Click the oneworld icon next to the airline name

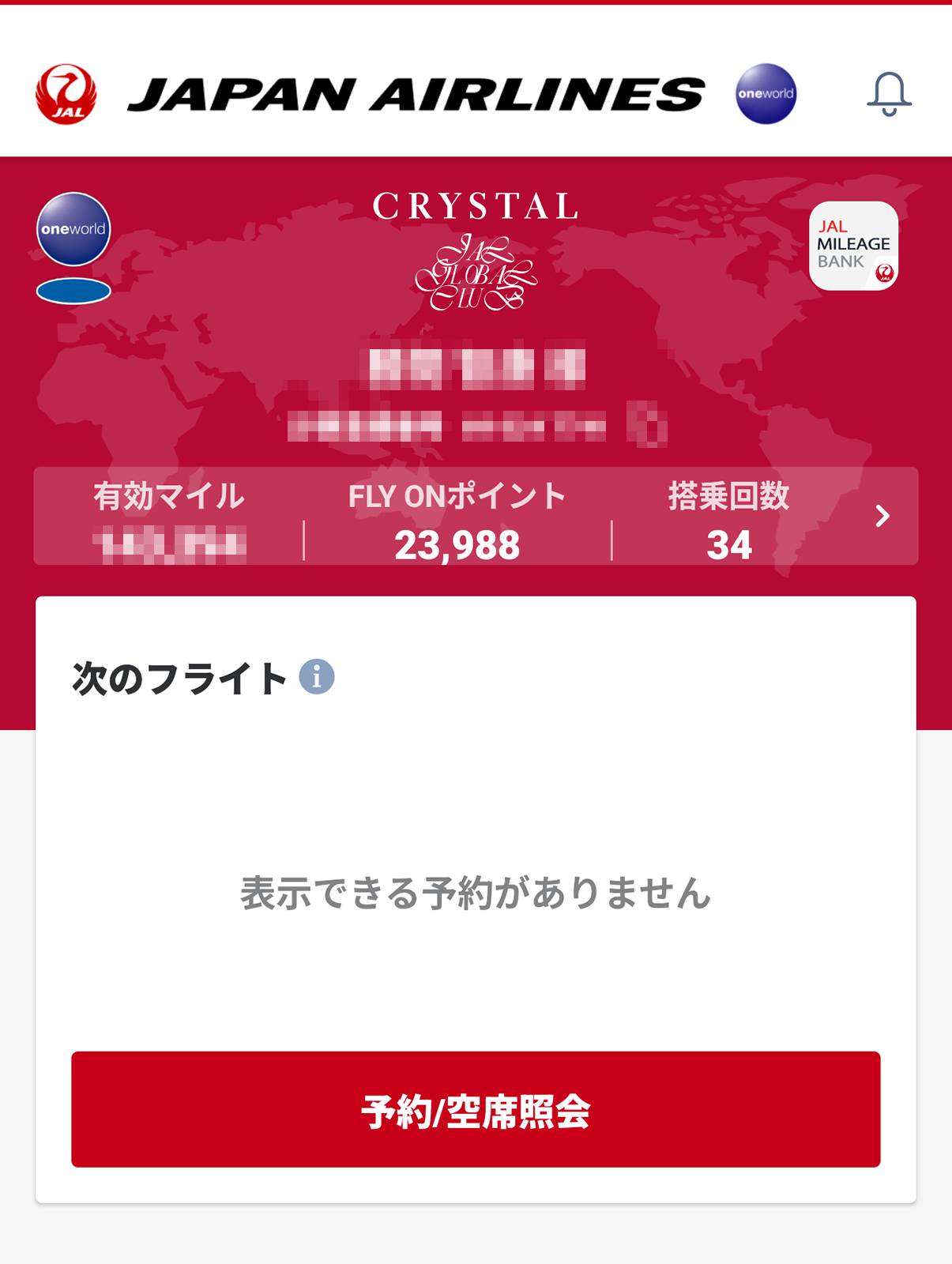[x=765, y=95]
